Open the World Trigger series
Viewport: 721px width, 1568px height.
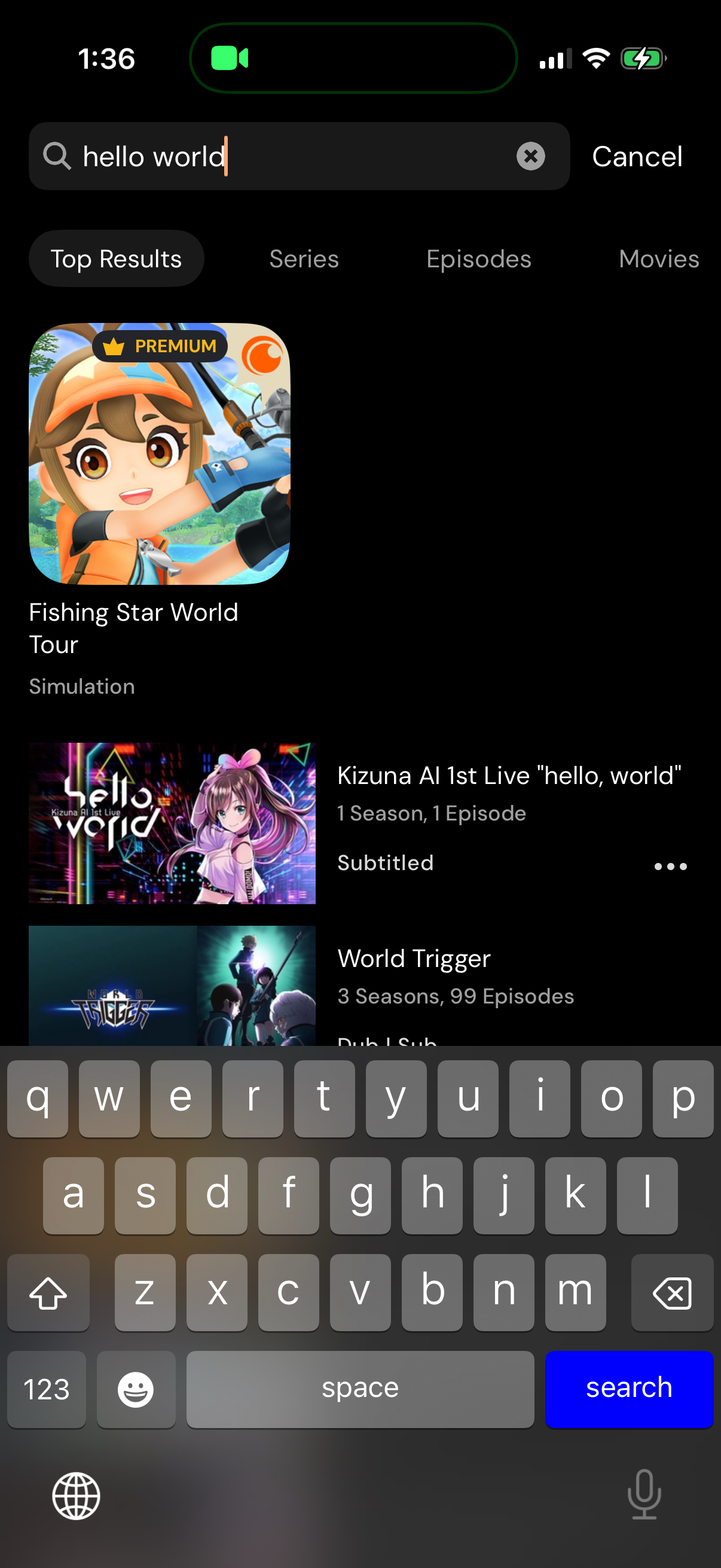coord(414,957)
